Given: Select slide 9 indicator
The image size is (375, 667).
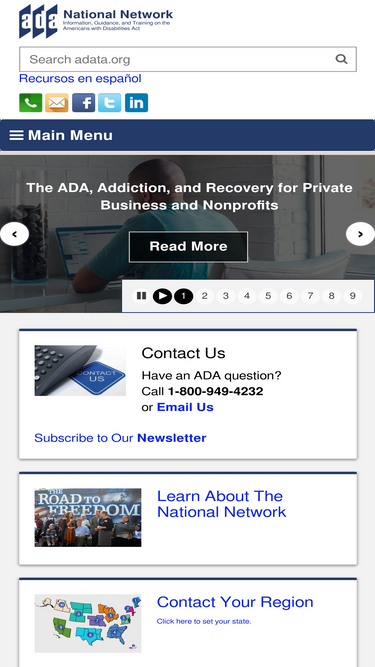Looking at the screenshot, I should coord(352,296).
